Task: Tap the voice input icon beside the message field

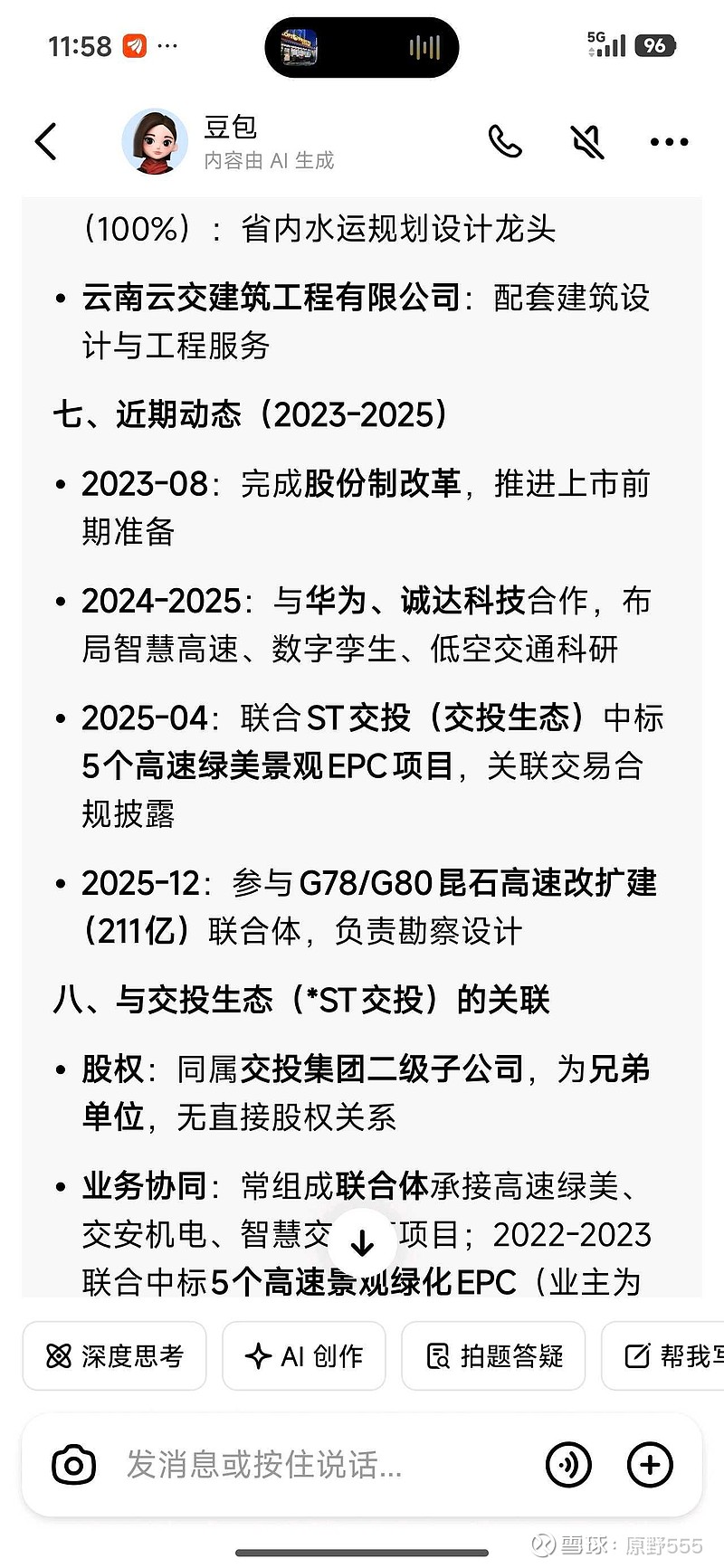Action: coord(568,1463)
